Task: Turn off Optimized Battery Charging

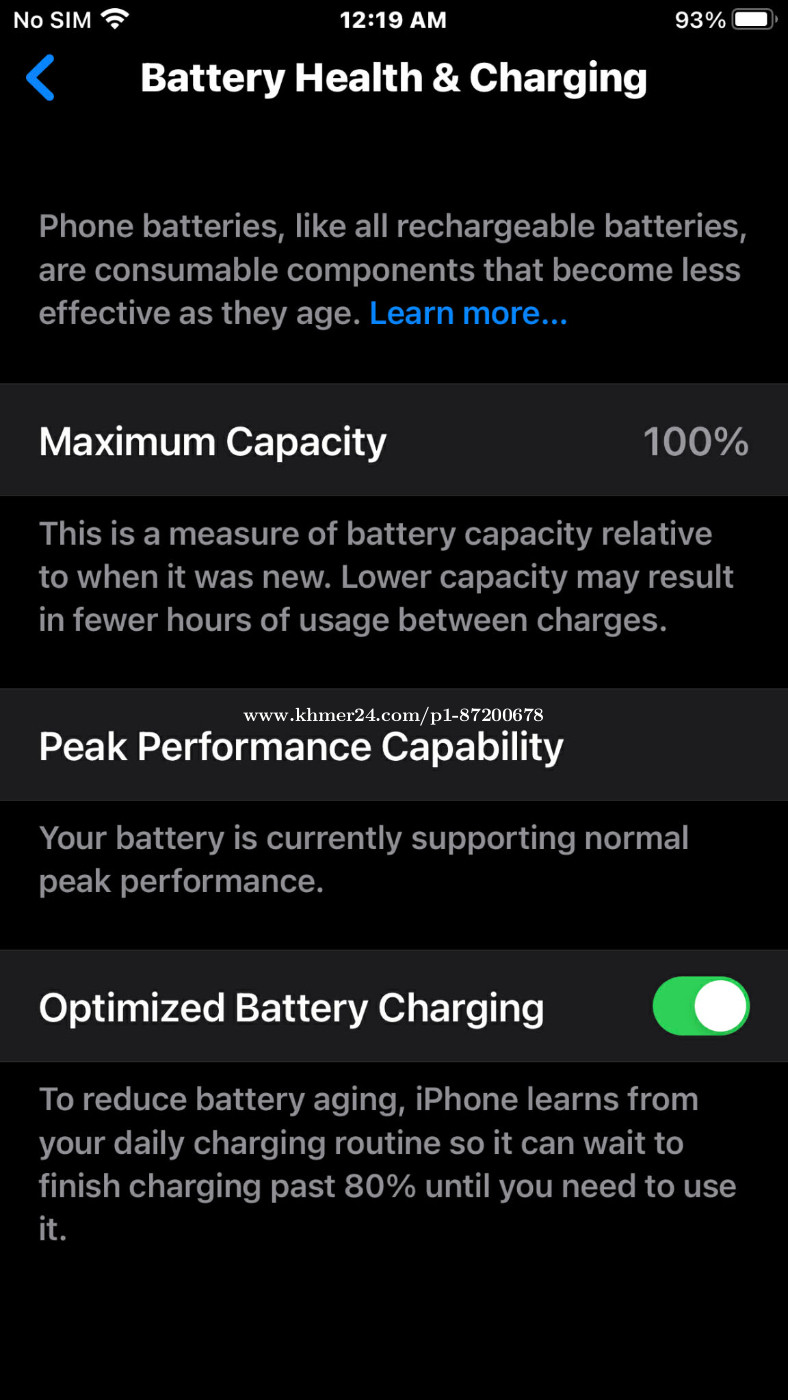Action: point(701,1006)
